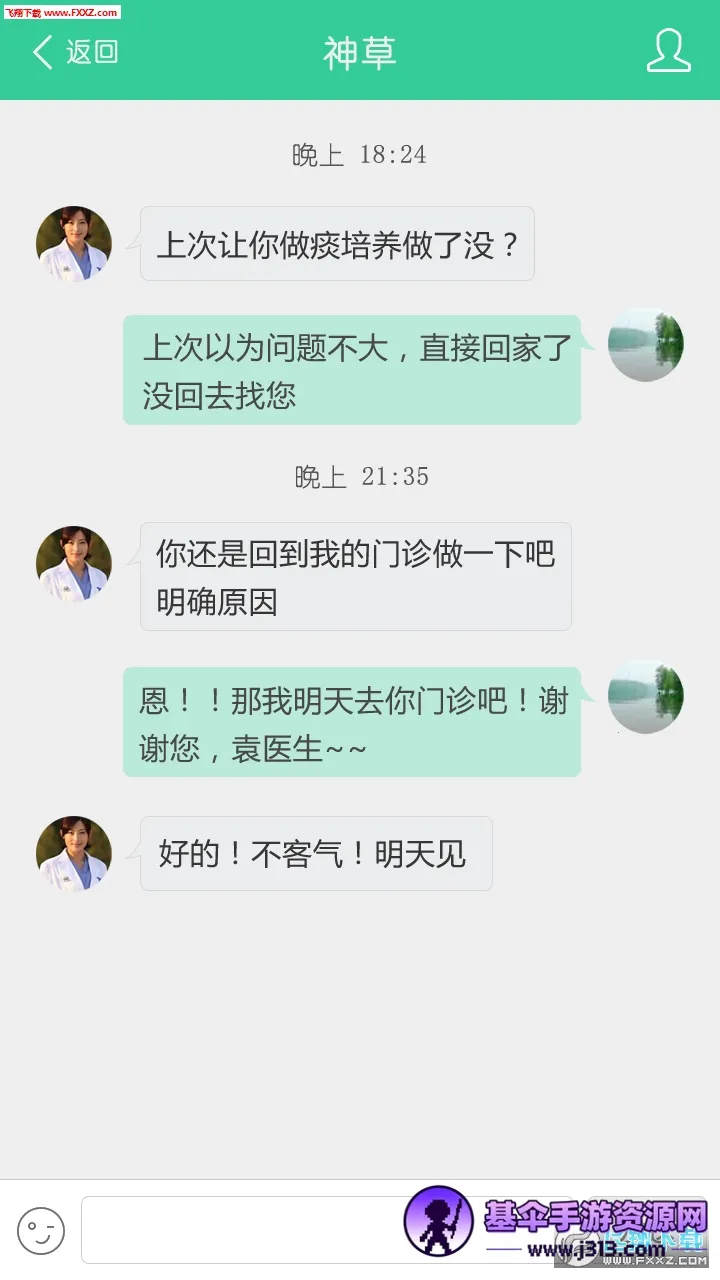
Task: Open the contact profile icon
Action: click(x=668, y=51)
